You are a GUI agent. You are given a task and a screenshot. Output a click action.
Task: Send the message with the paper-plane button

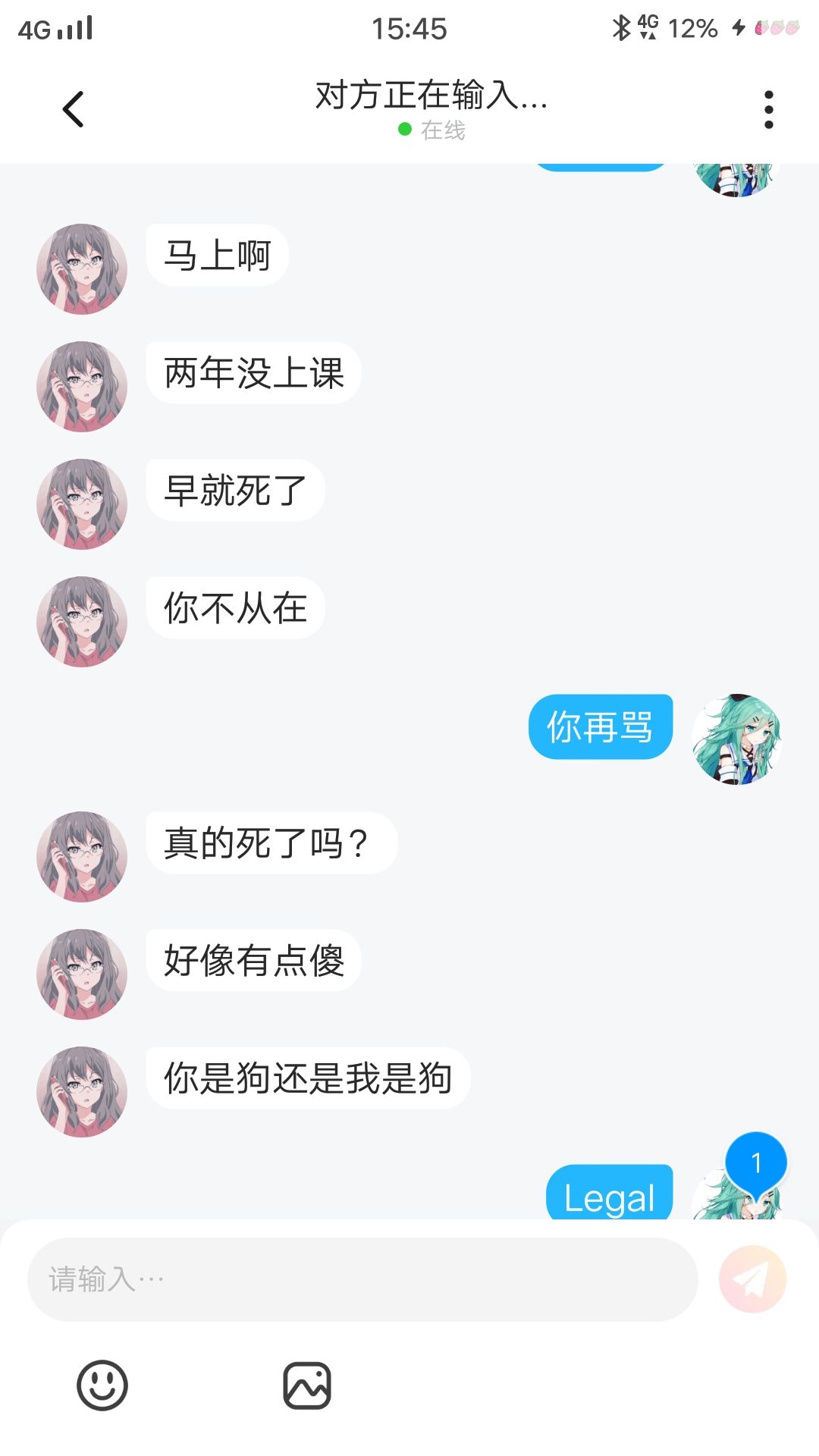[752, 1279]
